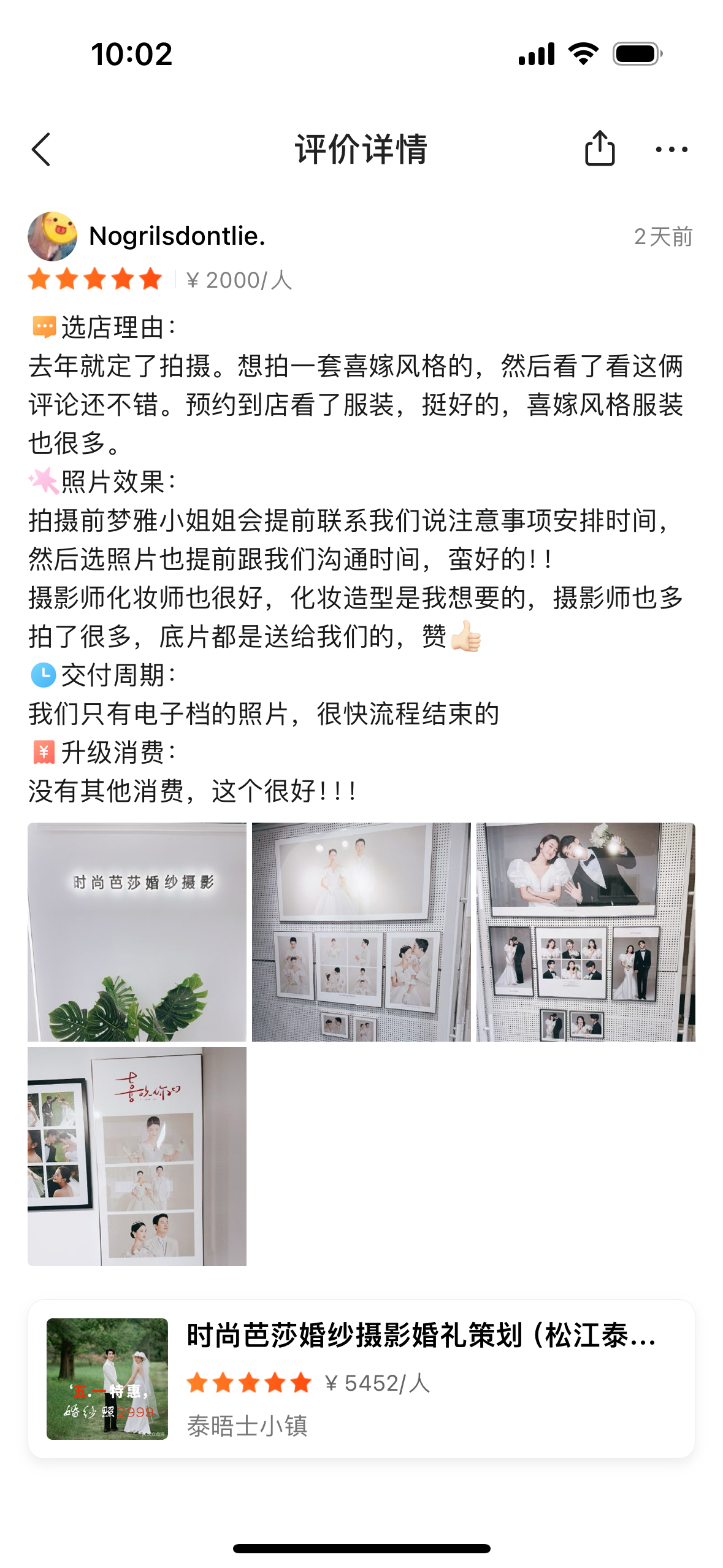Go back from the review details
723x1568 pixels.
[x=41, y=149]
